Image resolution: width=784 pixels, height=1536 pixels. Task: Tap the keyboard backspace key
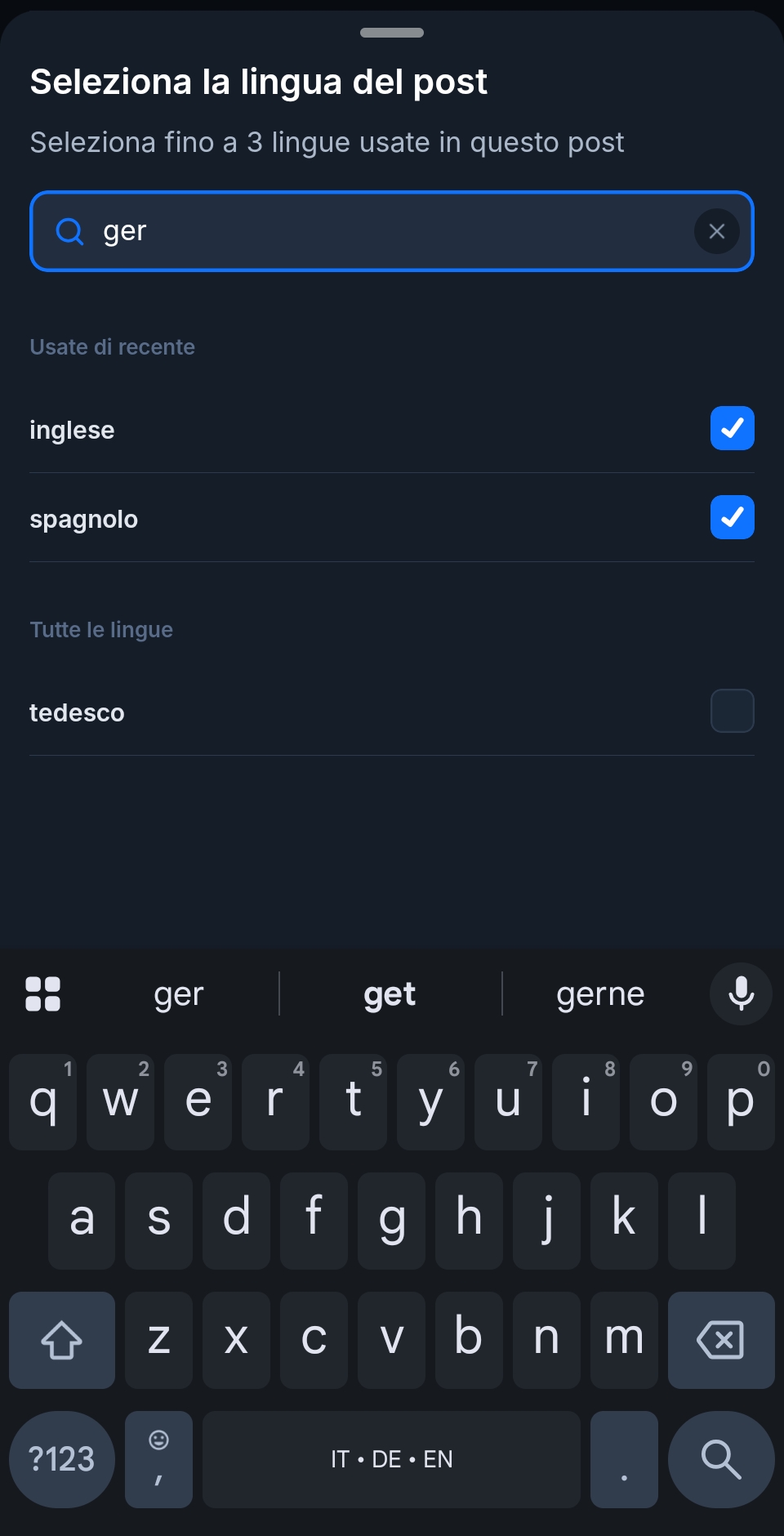pos(720,1340)
